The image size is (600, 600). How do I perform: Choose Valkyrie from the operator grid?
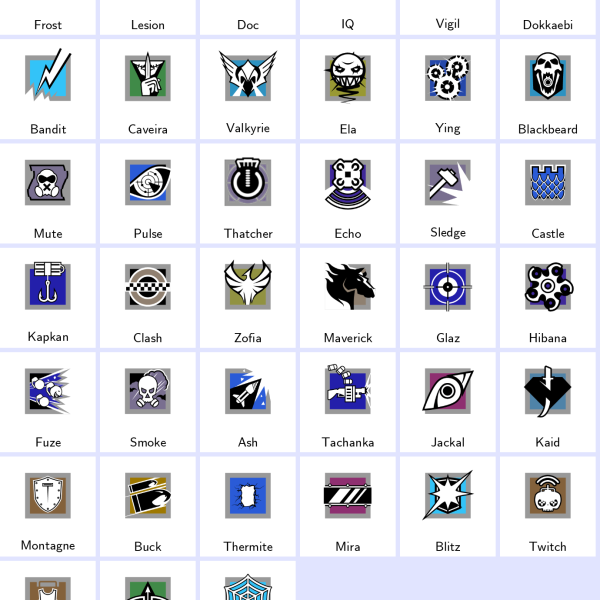[248, 88]
